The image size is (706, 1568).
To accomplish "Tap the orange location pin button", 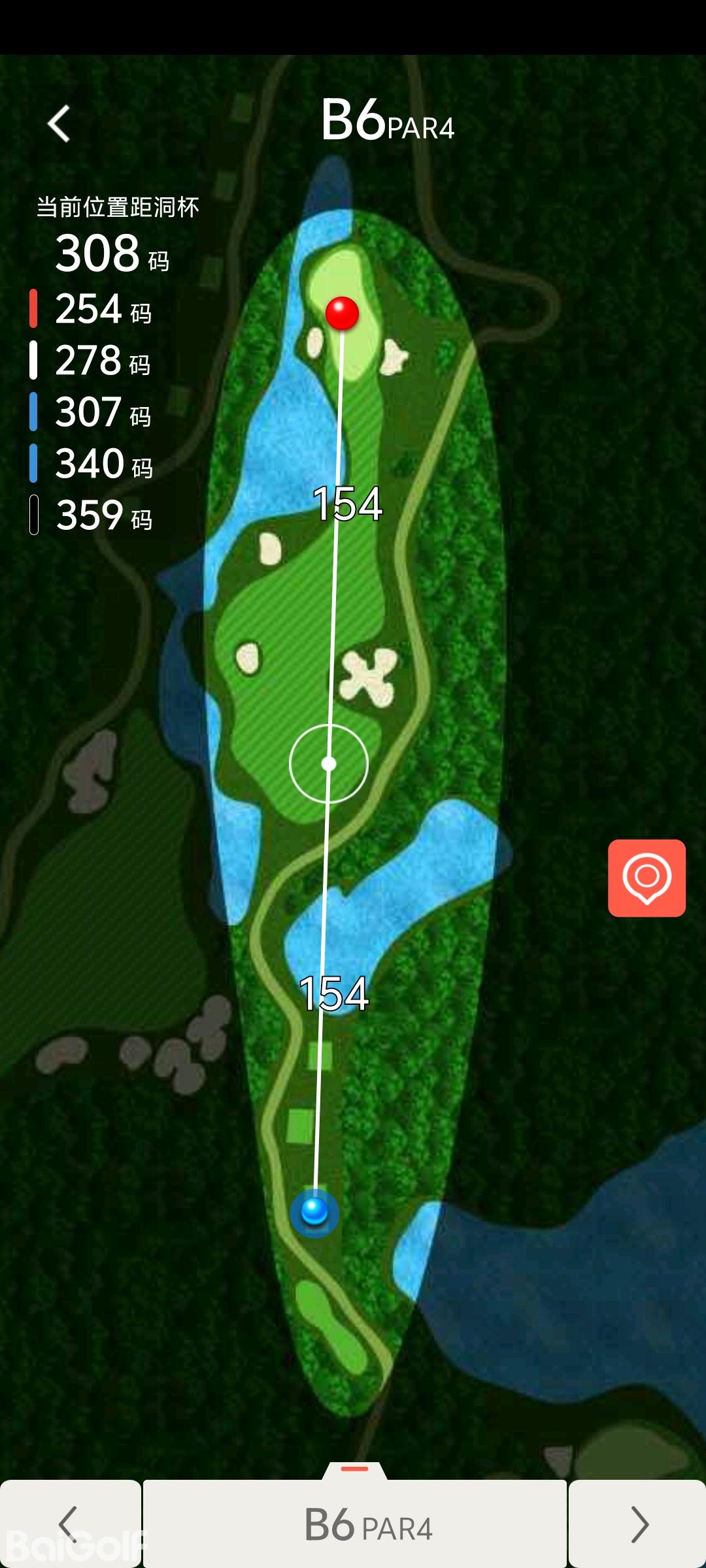I will [647, 877].
